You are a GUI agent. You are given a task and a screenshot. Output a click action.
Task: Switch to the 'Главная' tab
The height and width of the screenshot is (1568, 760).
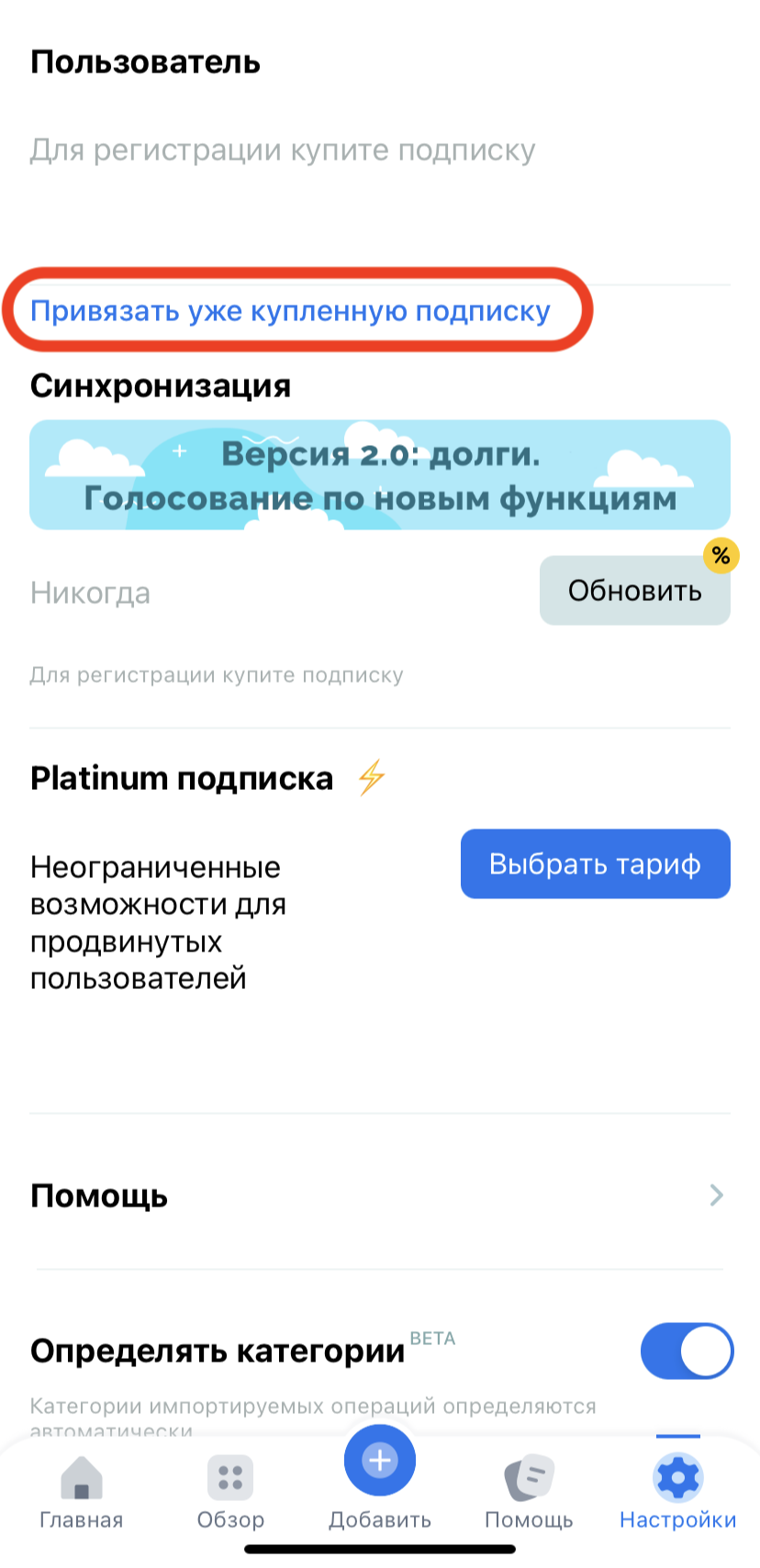[x=81, y=1493]
